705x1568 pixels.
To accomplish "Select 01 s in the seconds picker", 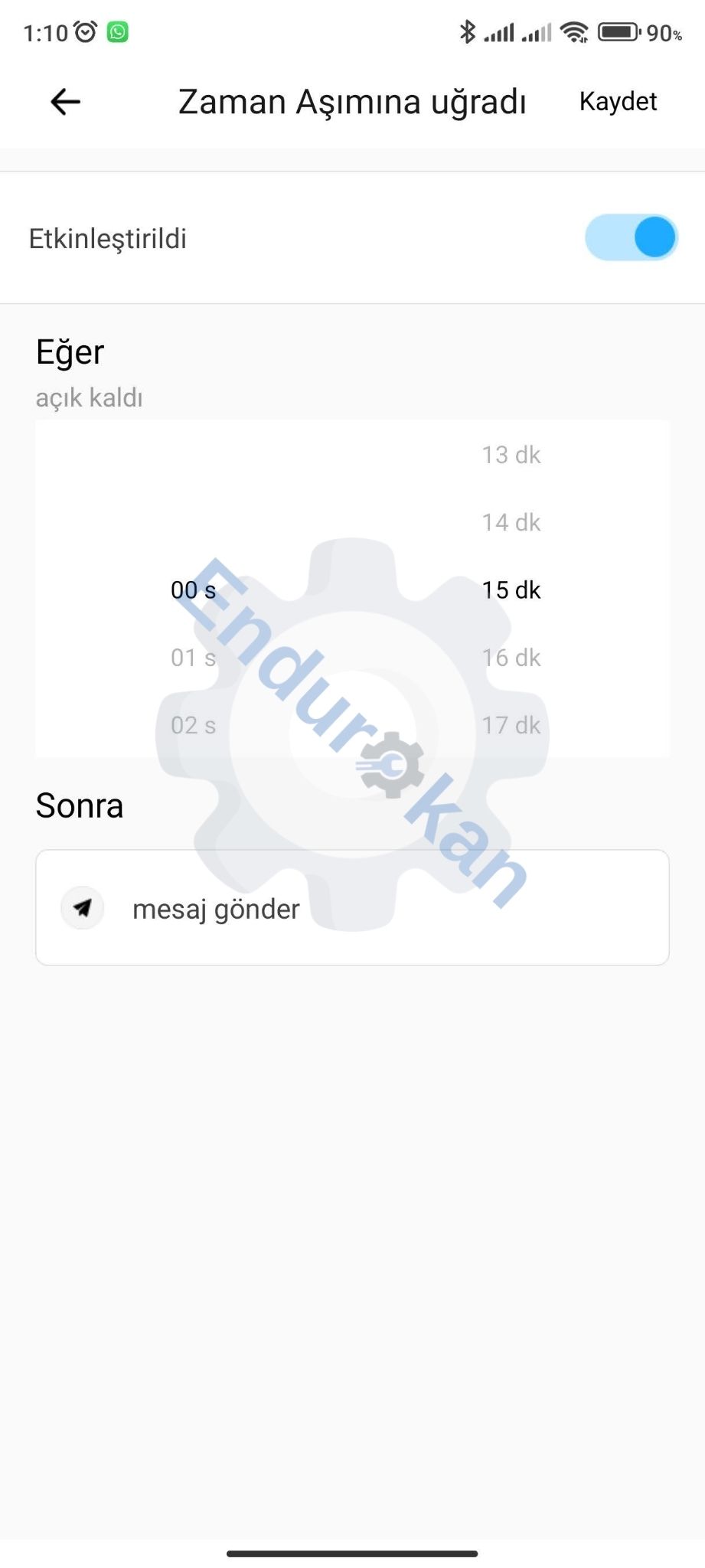I will click(x=193, y=657).
